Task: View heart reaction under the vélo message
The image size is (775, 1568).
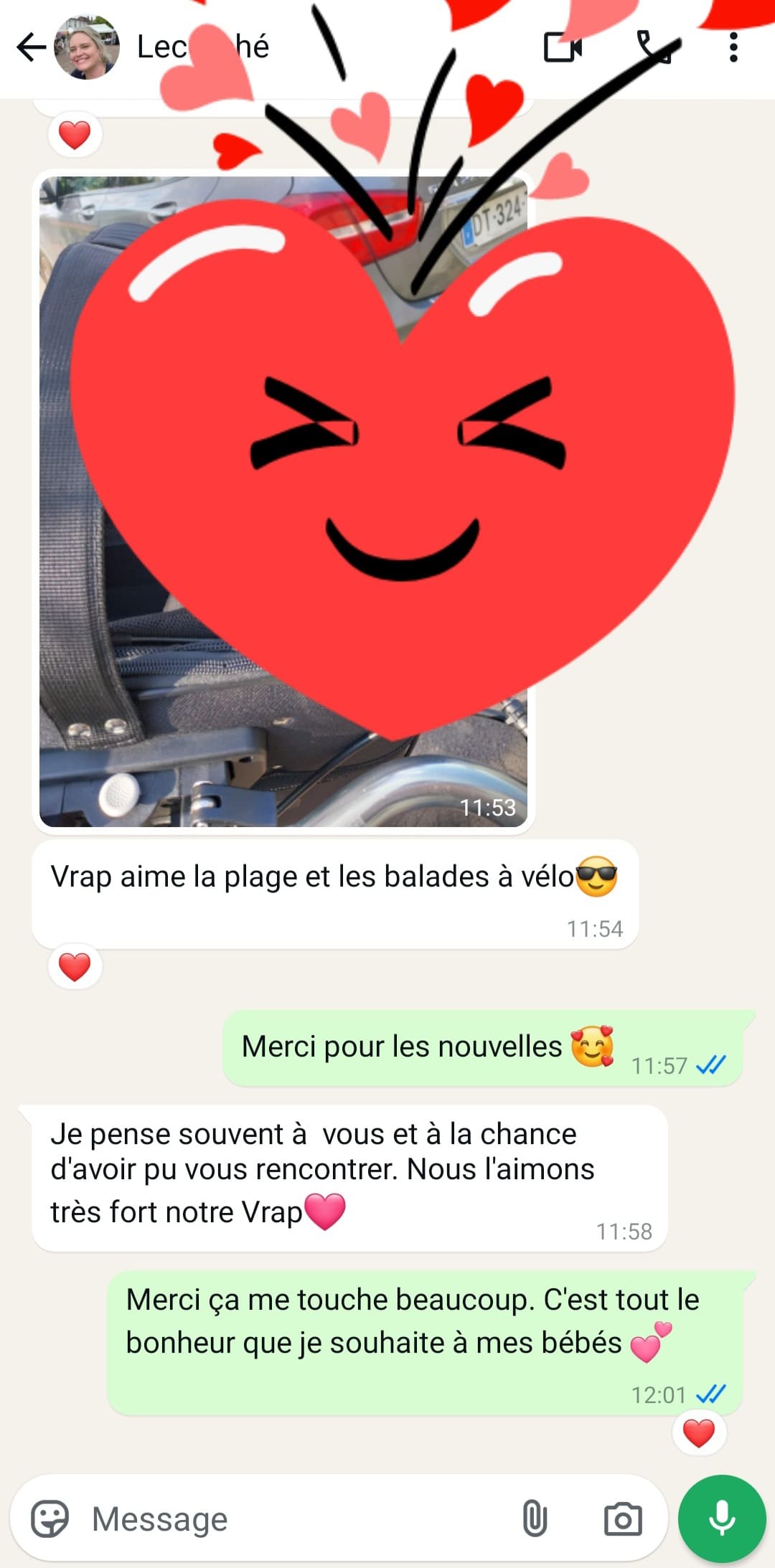Action: pos(75,966)
